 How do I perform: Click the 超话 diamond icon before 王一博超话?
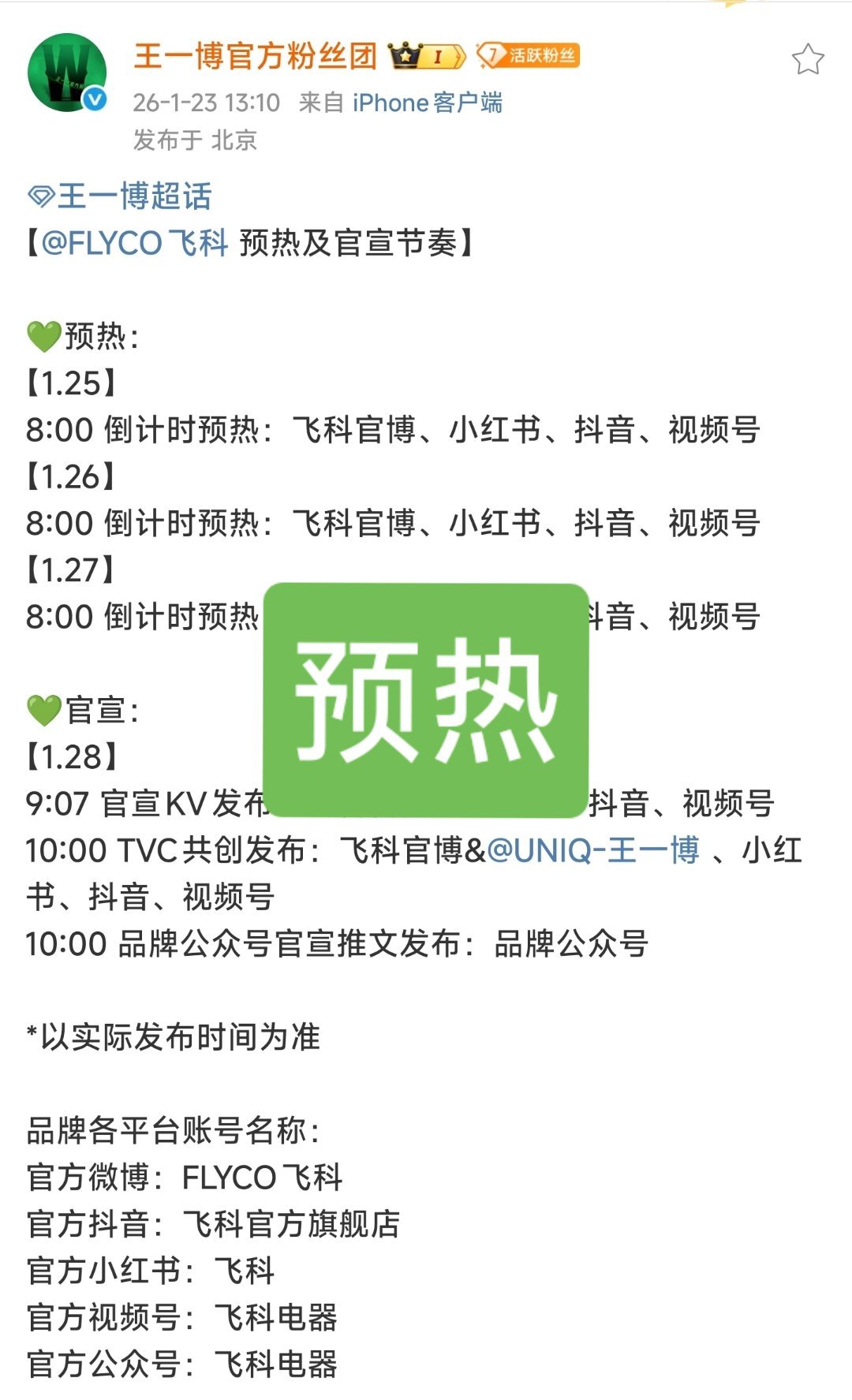pos(41,196)
